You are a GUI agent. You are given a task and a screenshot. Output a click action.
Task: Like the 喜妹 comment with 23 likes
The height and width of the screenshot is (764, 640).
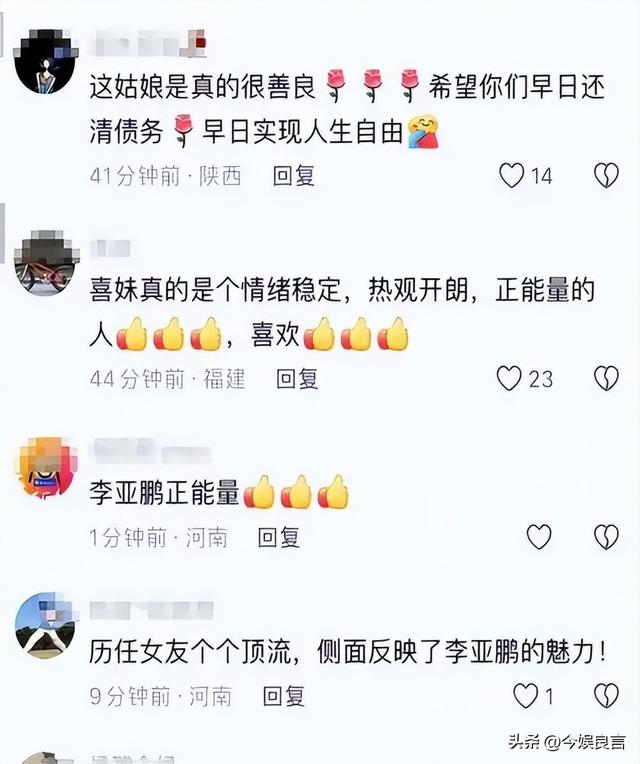tap(510, 378)
